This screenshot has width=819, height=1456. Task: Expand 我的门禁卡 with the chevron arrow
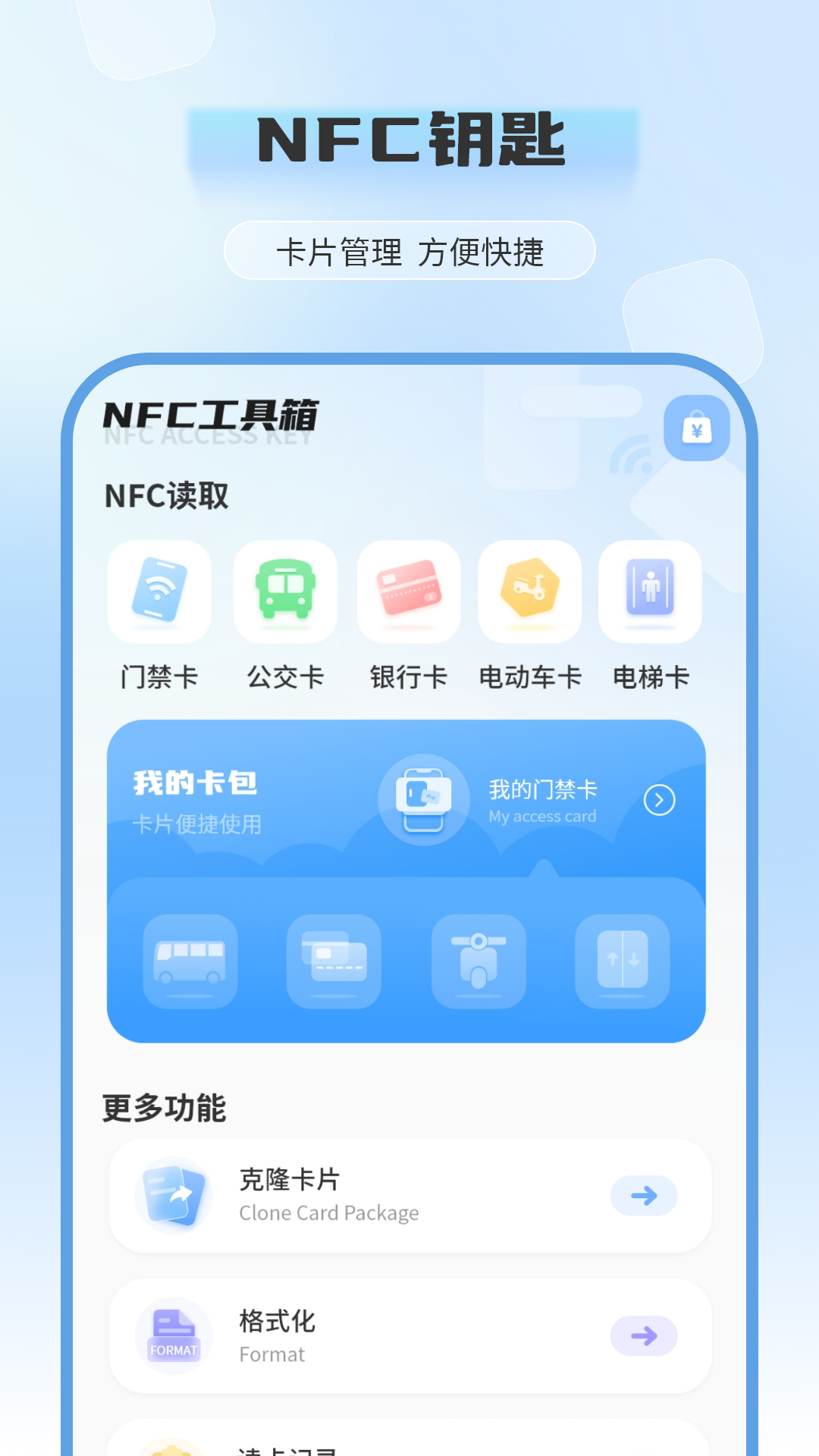pos(661,799)
